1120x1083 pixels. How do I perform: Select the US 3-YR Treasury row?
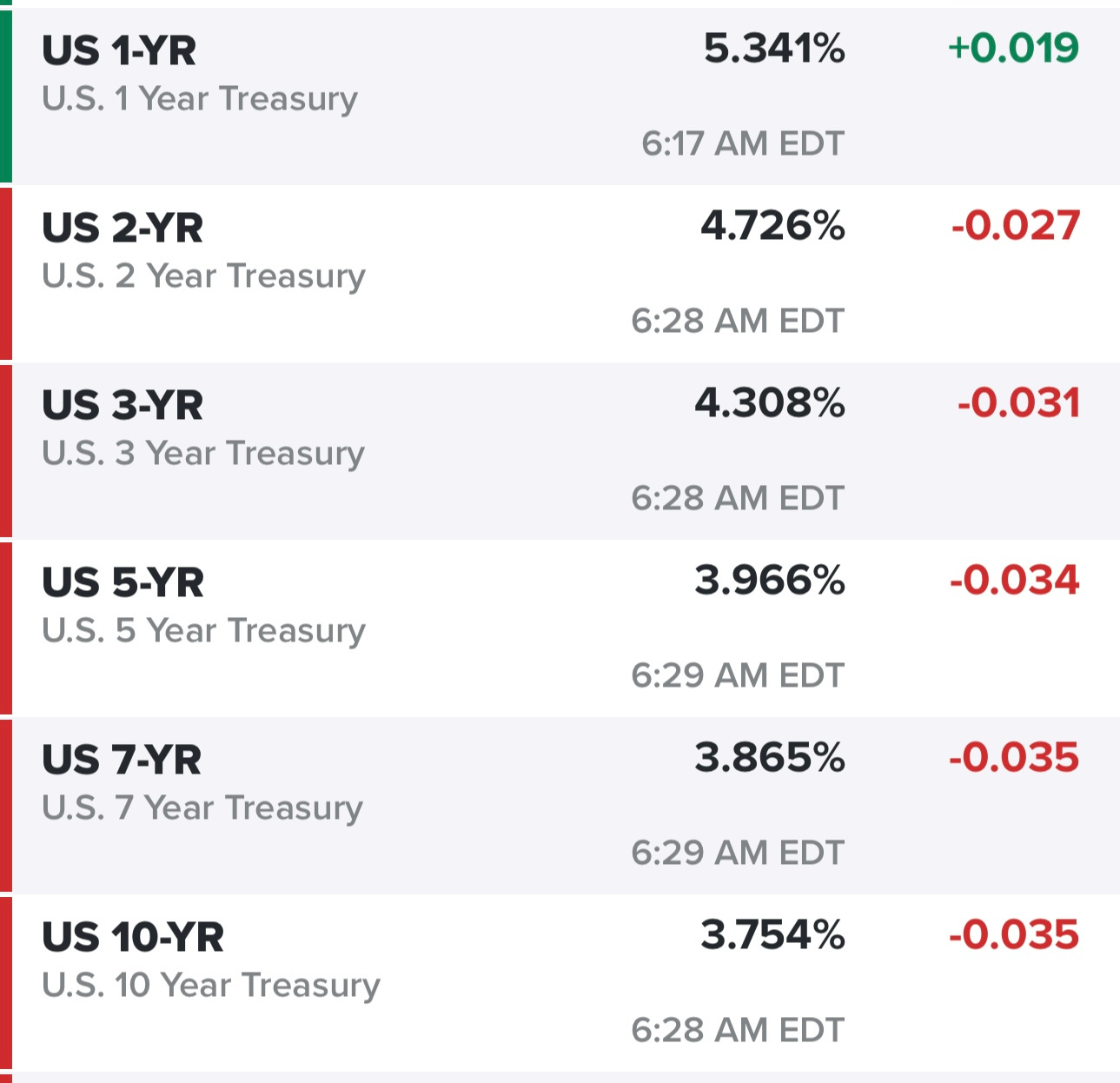coord(123,406)
